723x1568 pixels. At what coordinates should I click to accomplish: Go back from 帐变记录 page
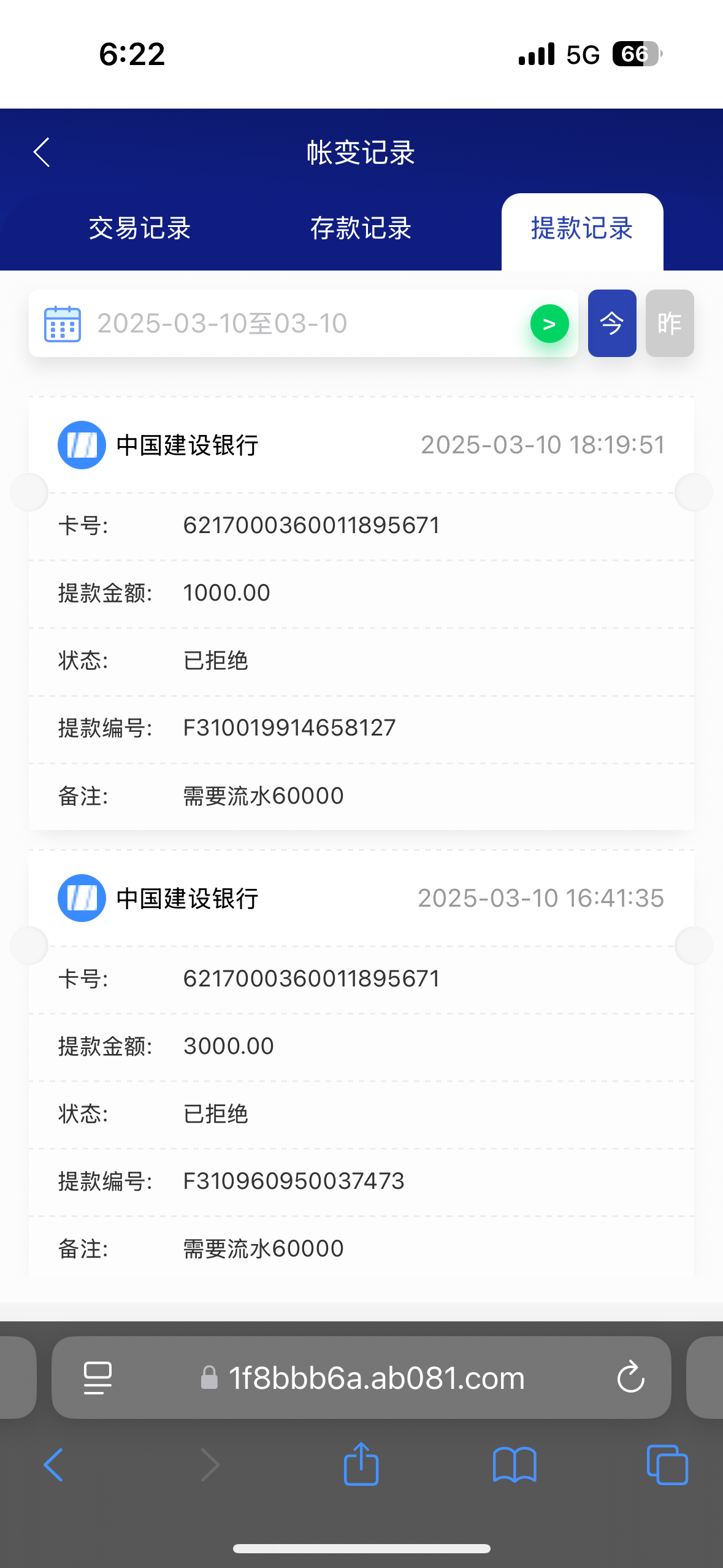[x=42, y=152]
